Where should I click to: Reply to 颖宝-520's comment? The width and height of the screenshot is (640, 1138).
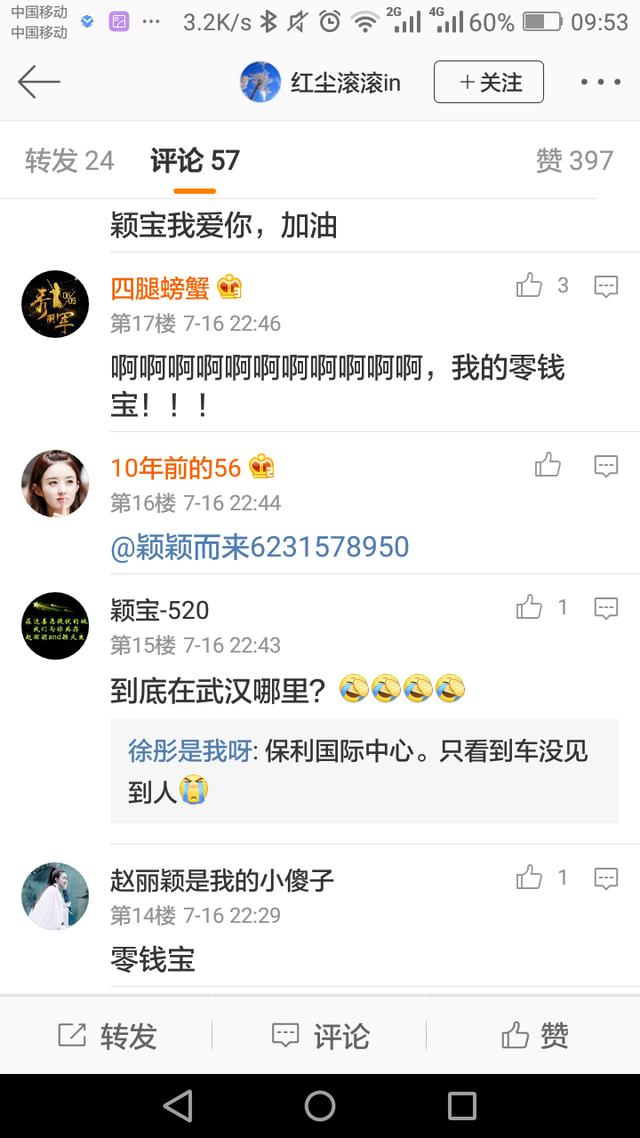[606, 608]
